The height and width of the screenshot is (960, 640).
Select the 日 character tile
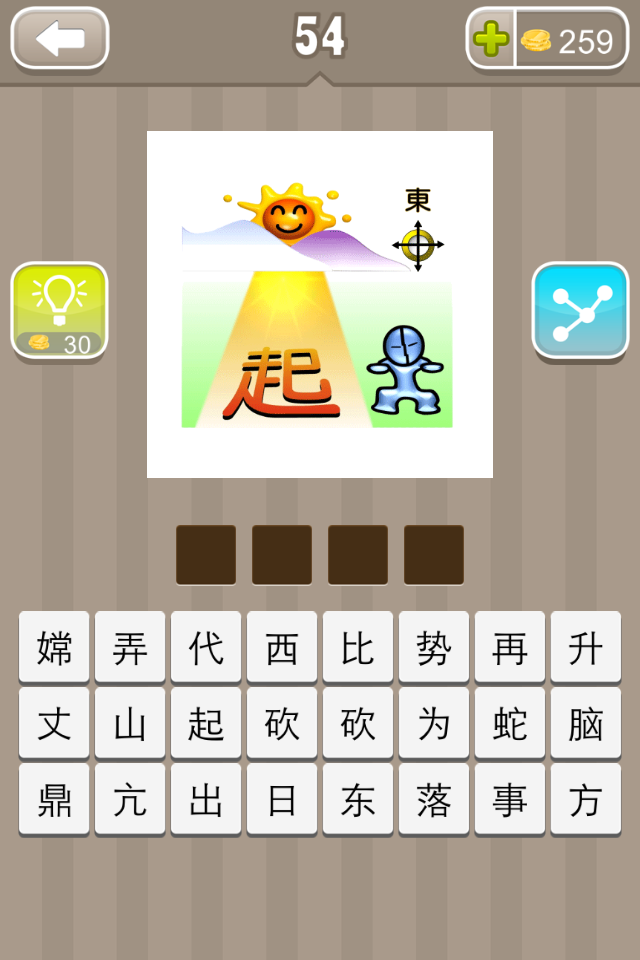click(282, 799)
